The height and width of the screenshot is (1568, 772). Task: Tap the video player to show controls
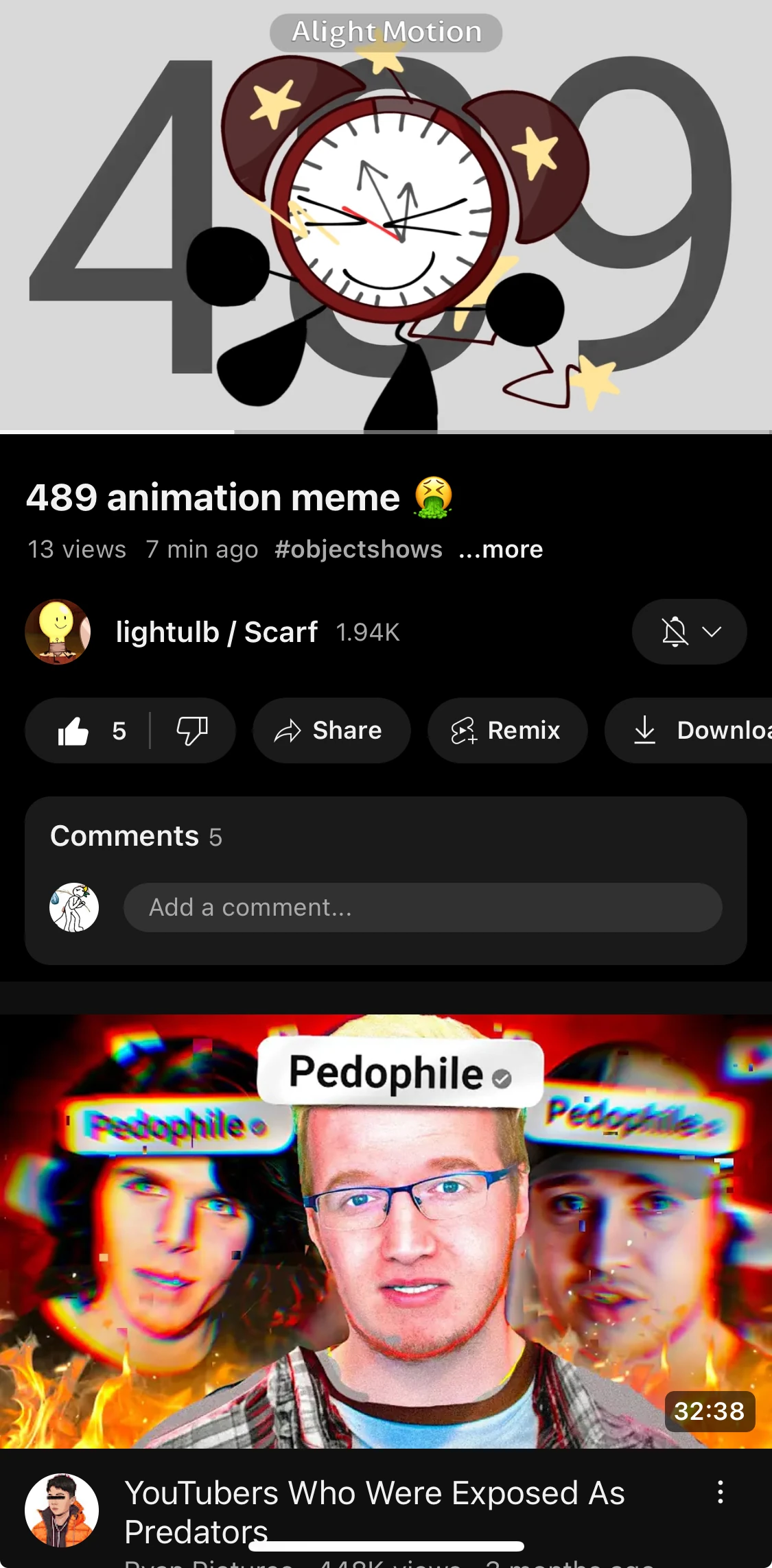[386, 216]
